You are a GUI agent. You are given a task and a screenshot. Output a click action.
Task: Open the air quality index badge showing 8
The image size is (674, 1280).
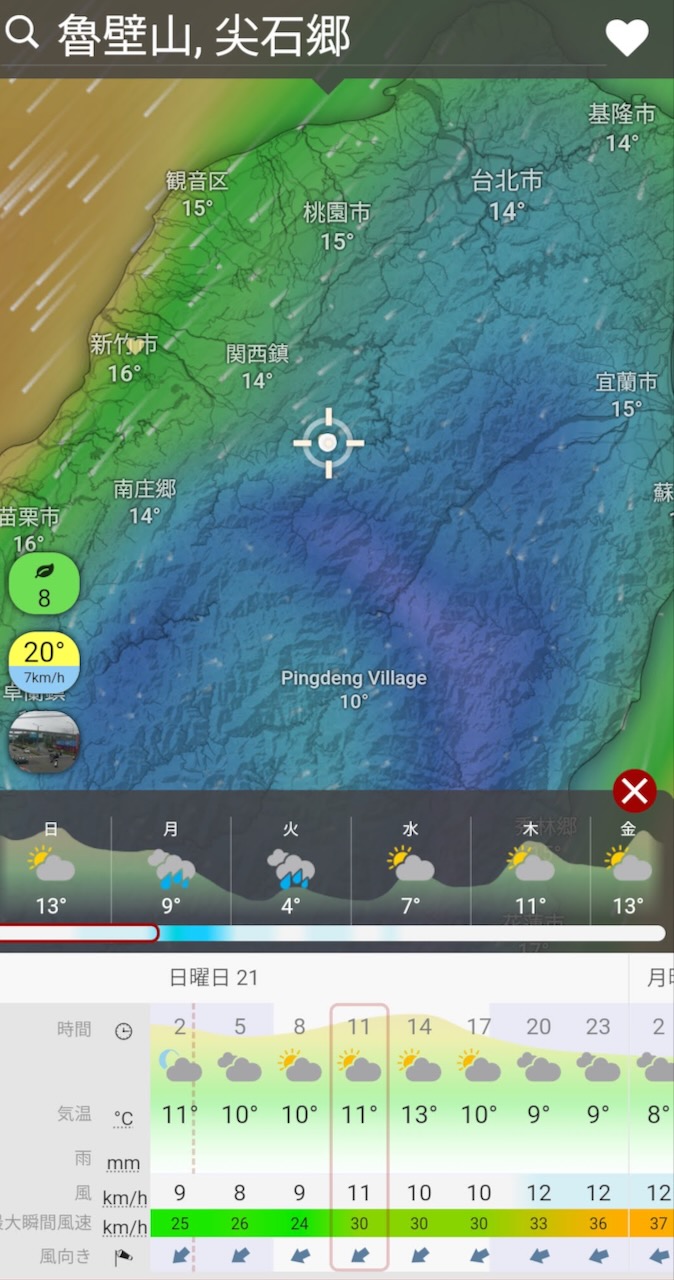[x=44, y=584]
